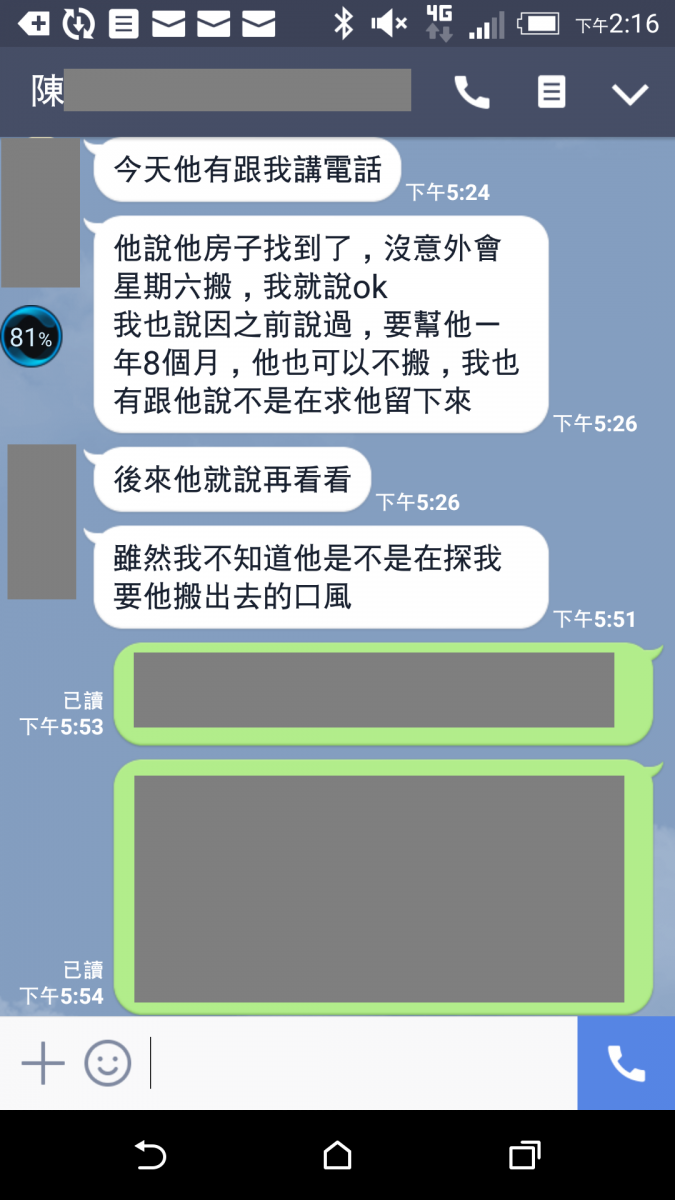
Task: Go to the home screen
Action: click(x=338, y=1156)
